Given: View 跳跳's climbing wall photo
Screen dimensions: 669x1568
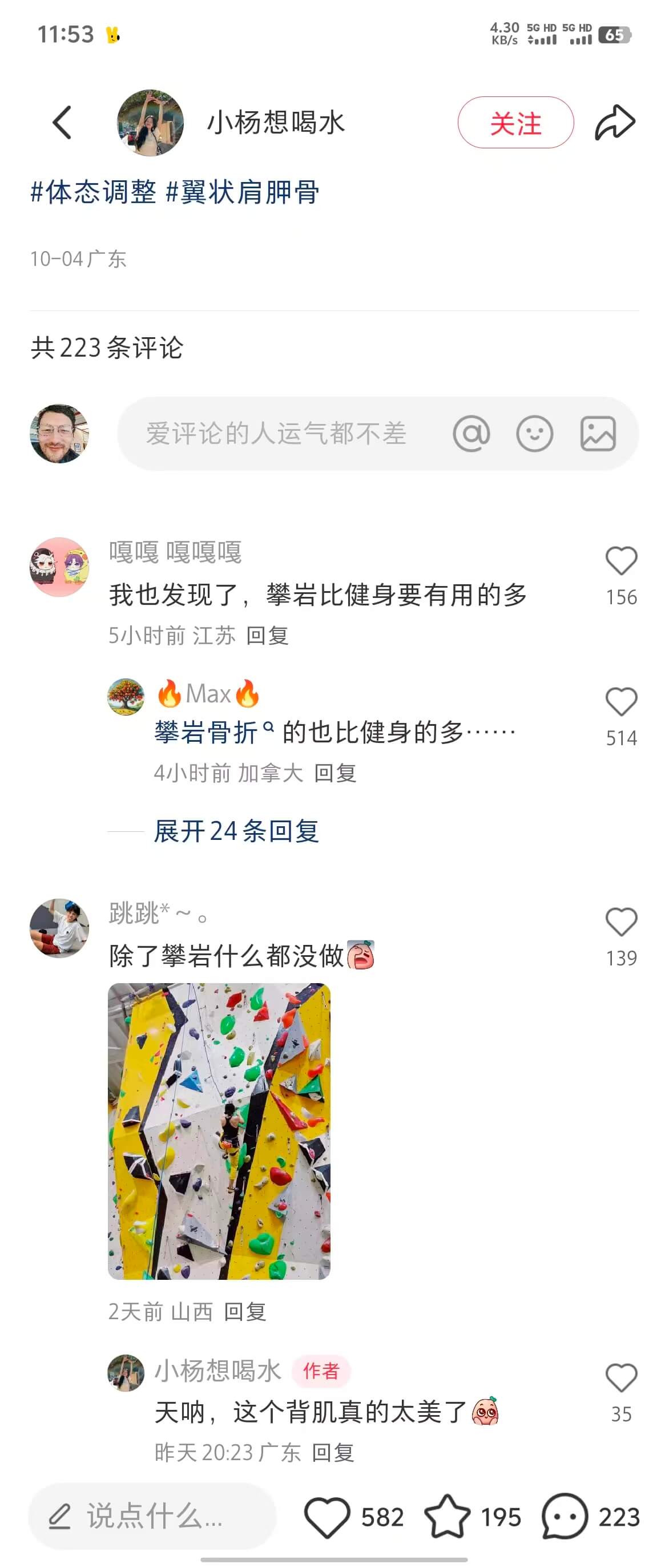Looking at the screenshot, I should pyautogui.click(x=219, y=1130).
